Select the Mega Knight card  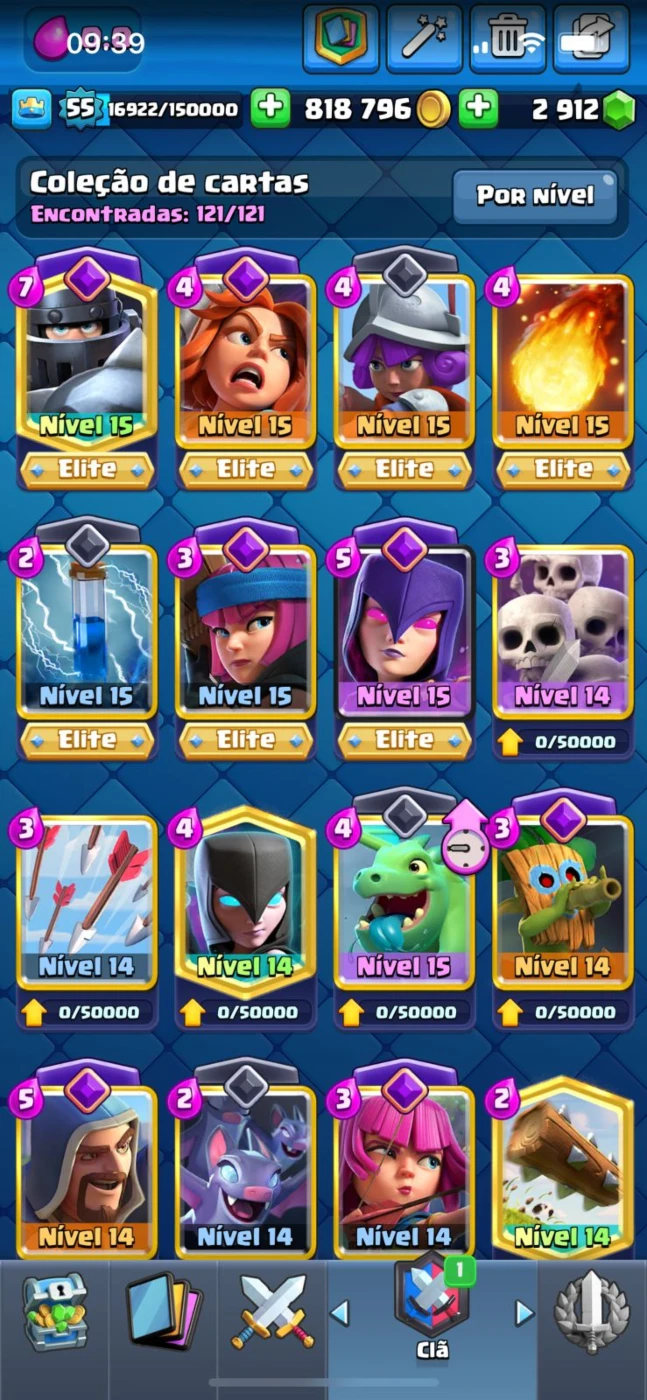[87, 355]
